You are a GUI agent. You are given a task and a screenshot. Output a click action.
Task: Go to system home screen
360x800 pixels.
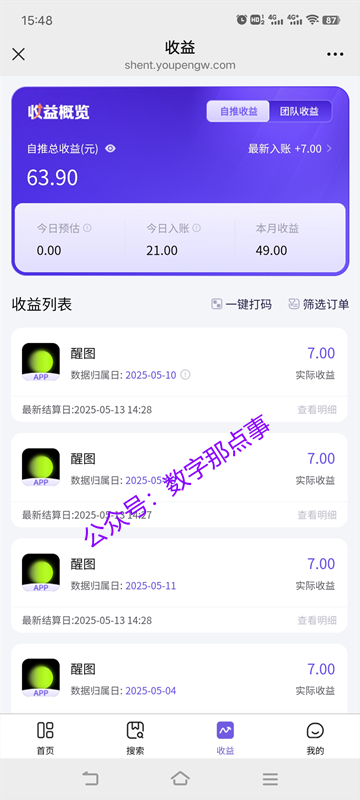pos(180,779)
